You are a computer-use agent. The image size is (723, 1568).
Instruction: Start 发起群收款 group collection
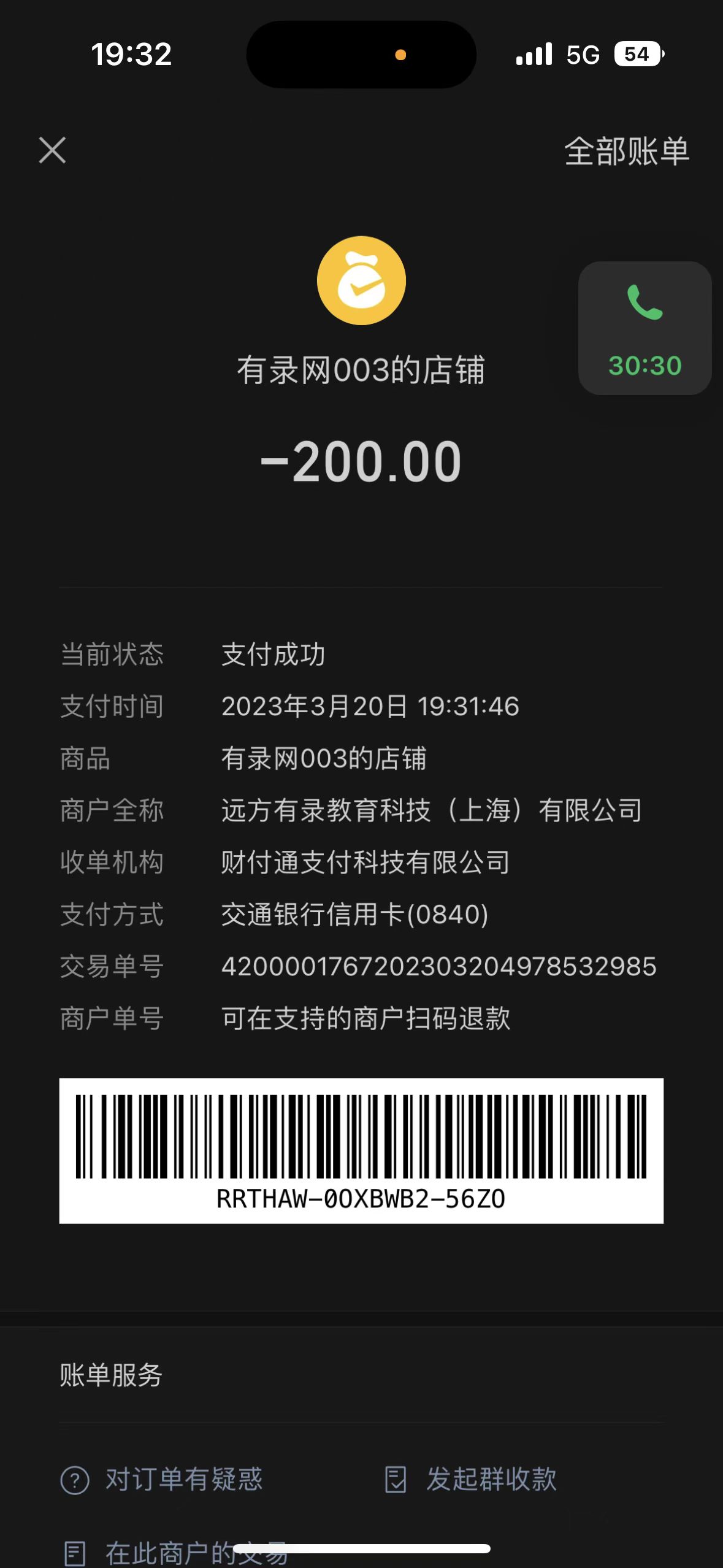471,1479
